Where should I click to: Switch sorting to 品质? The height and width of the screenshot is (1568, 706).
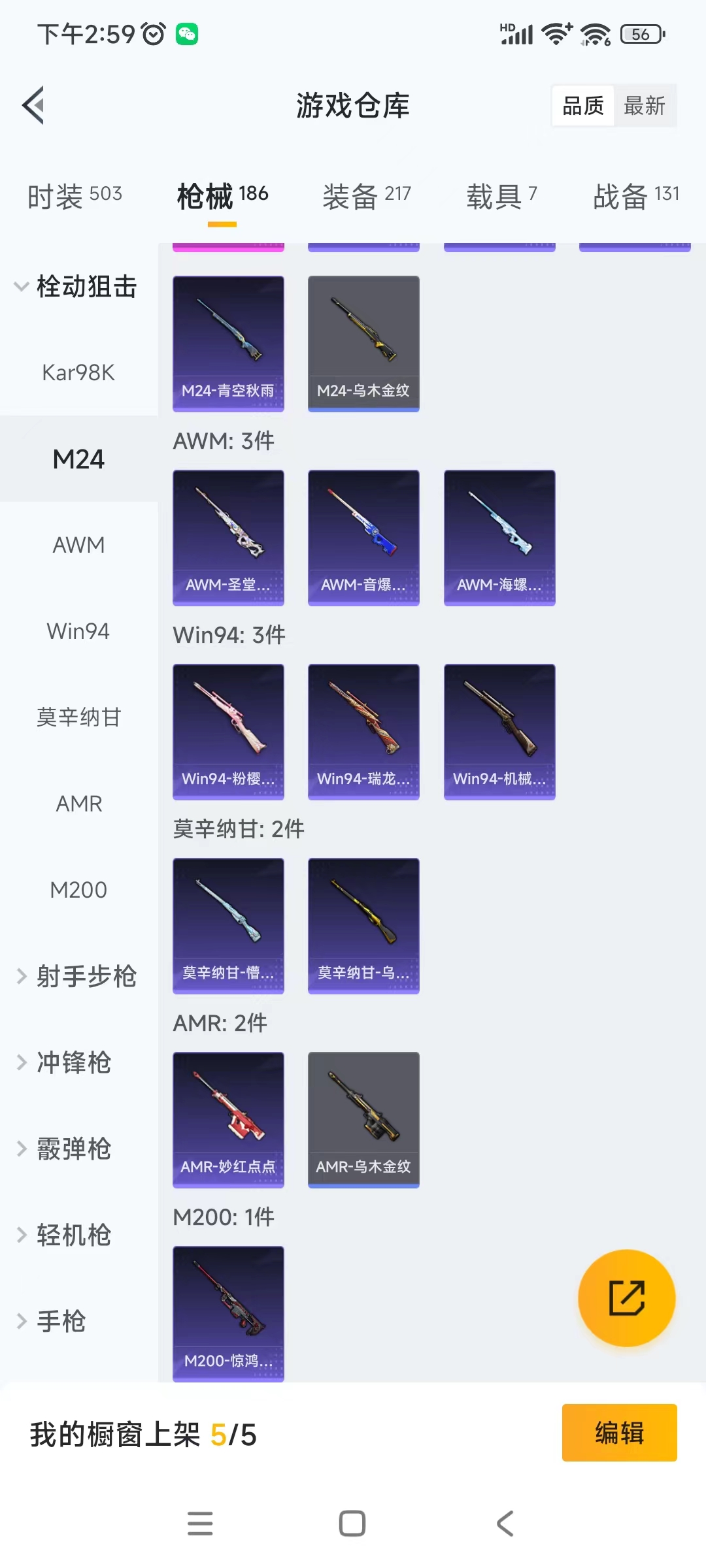pyautogui.click(x=584, y=105)
